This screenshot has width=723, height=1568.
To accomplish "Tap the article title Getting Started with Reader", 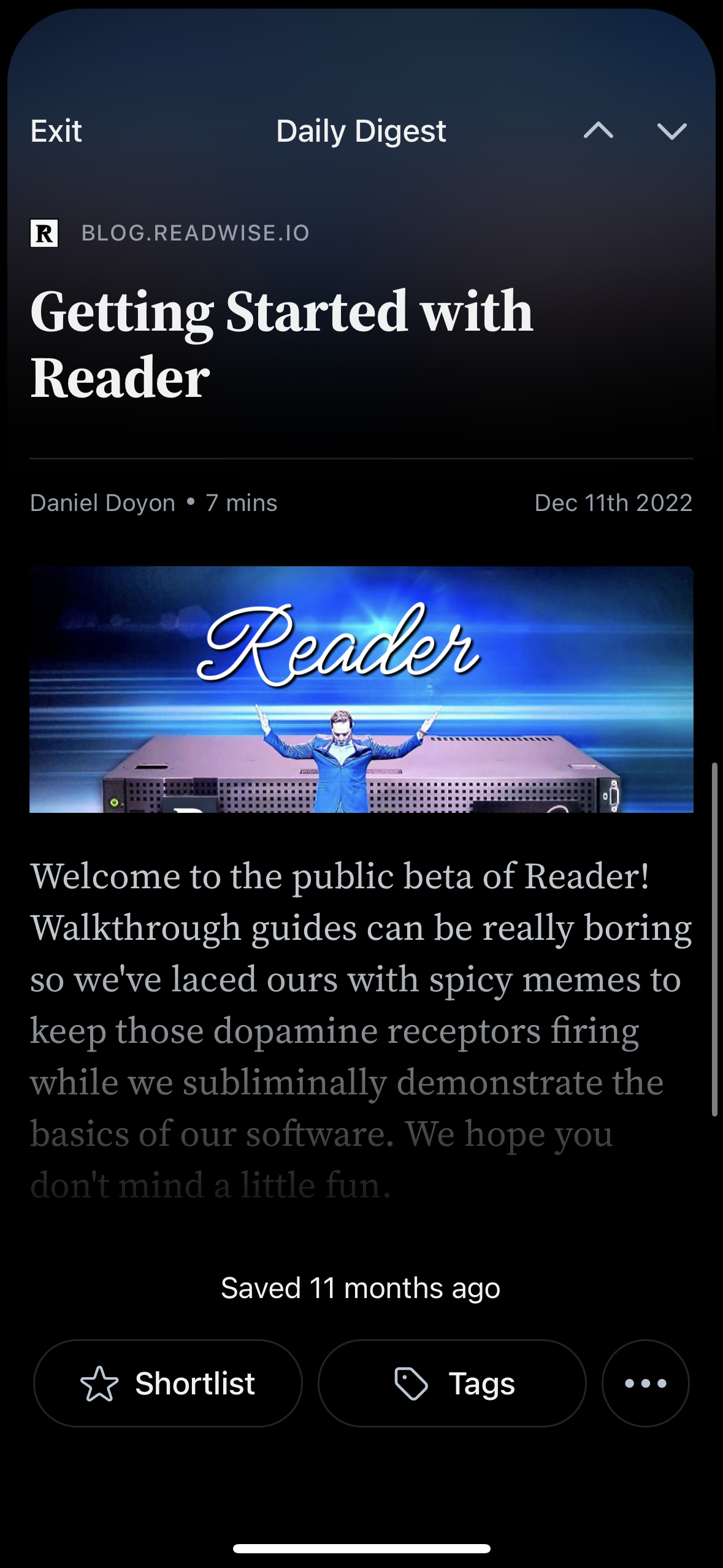I will pos(282,344).
